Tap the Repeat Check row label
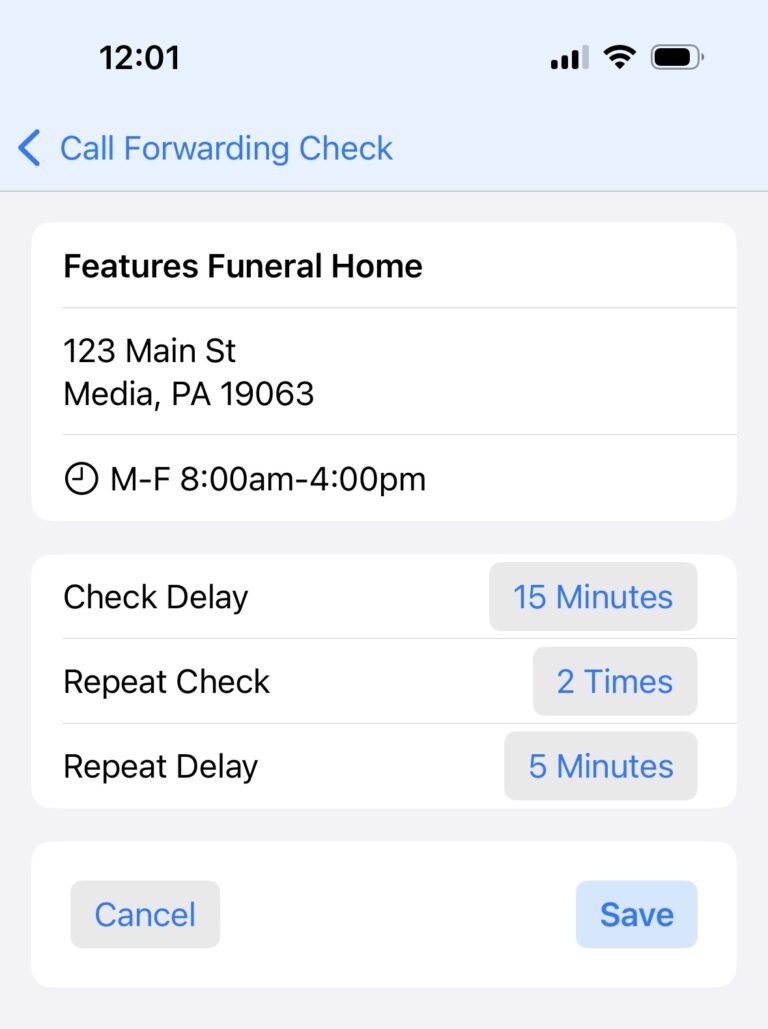Viewport: 768px width, 1029px height. (x=166, y=681)
